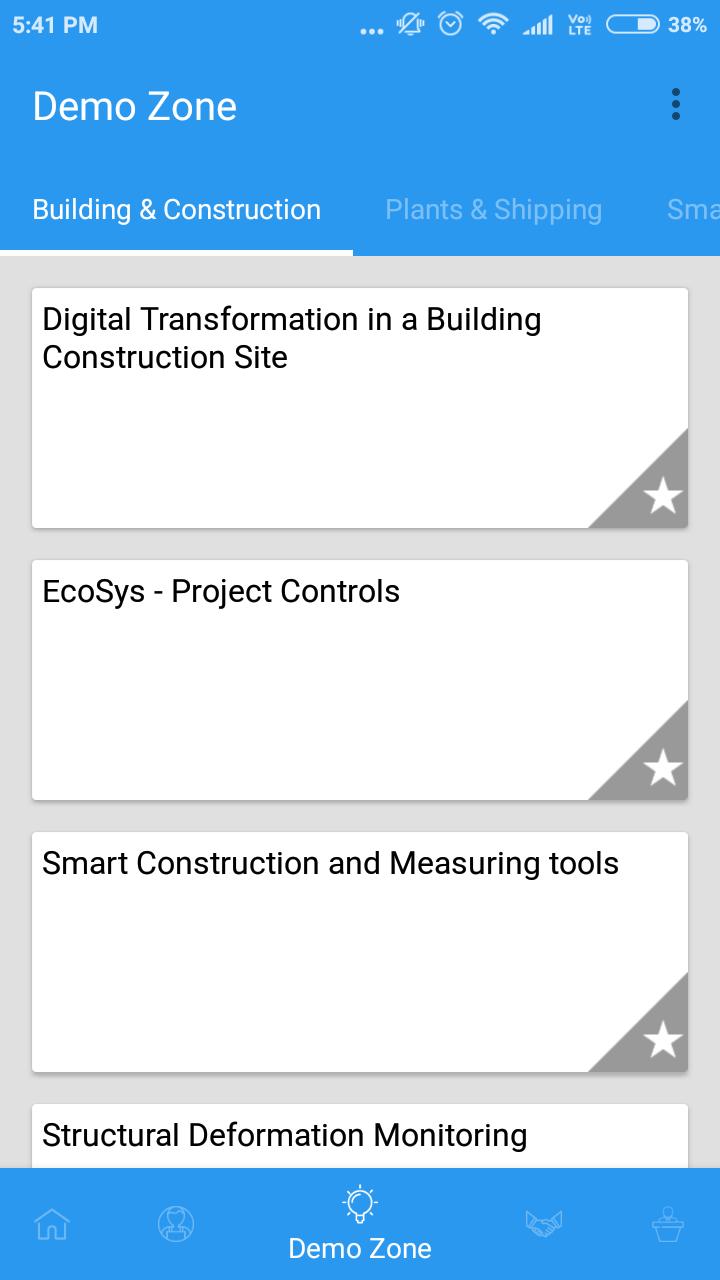
Task: Open the overflow menu
Action: click(x=676, y=105)
